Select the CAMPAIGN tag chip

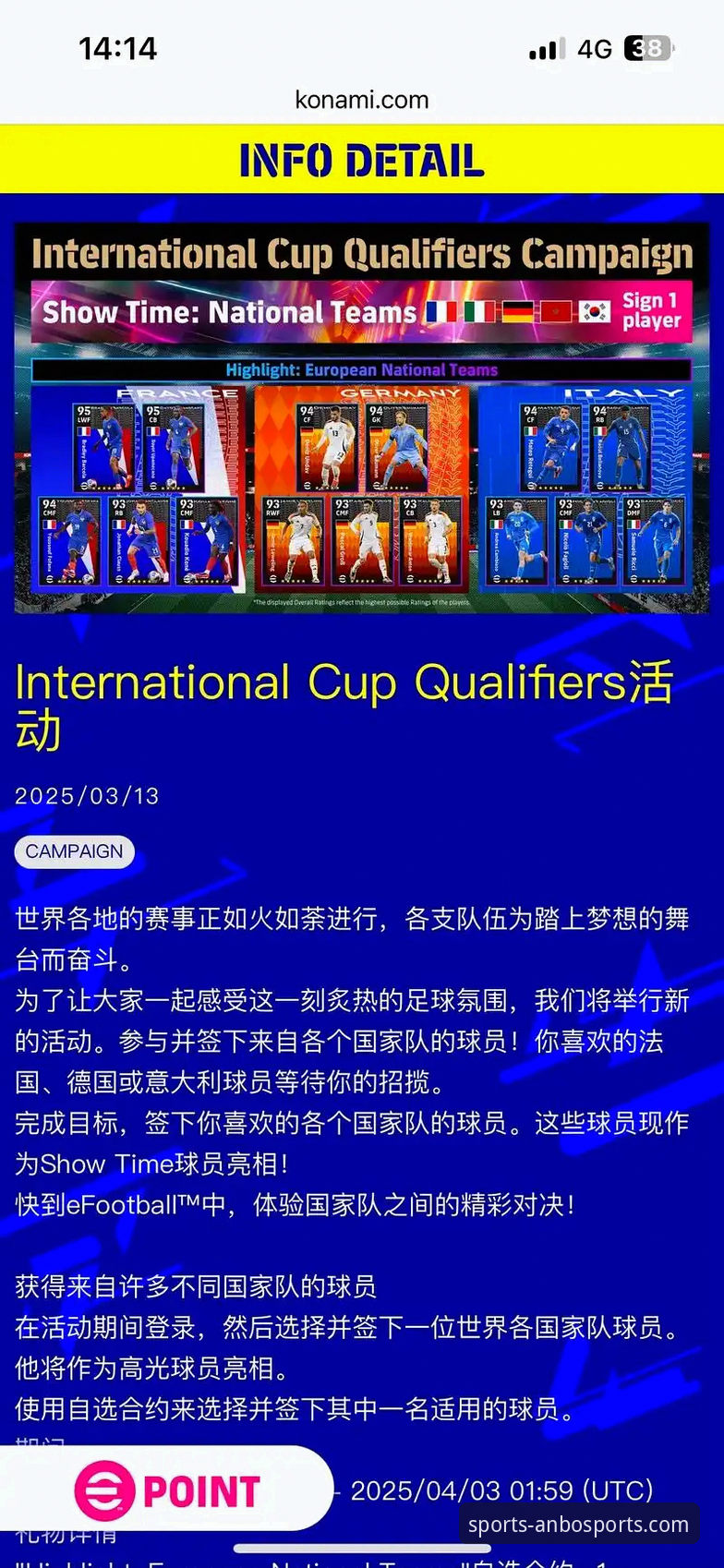click(74, 851)
